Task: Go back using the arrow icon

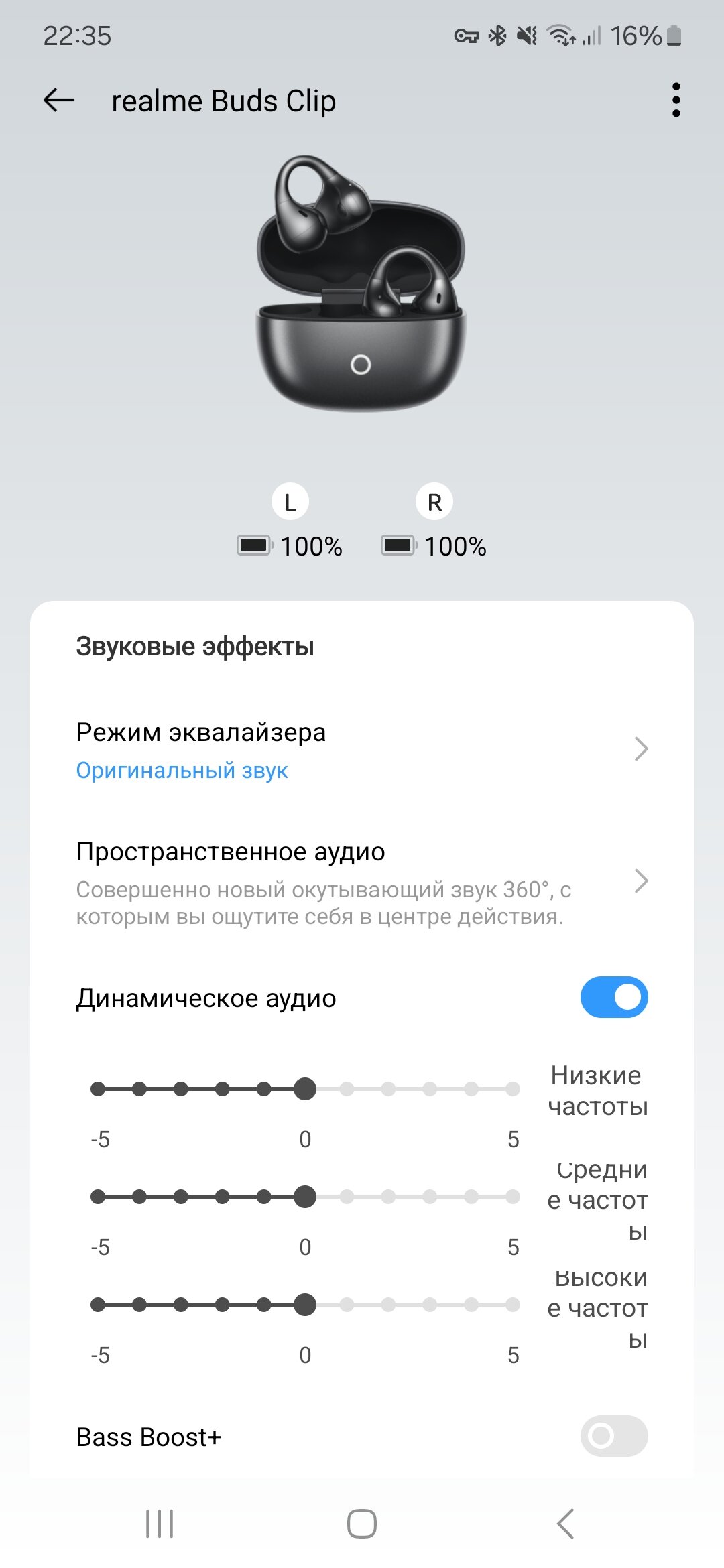Action: click(59, 101)
